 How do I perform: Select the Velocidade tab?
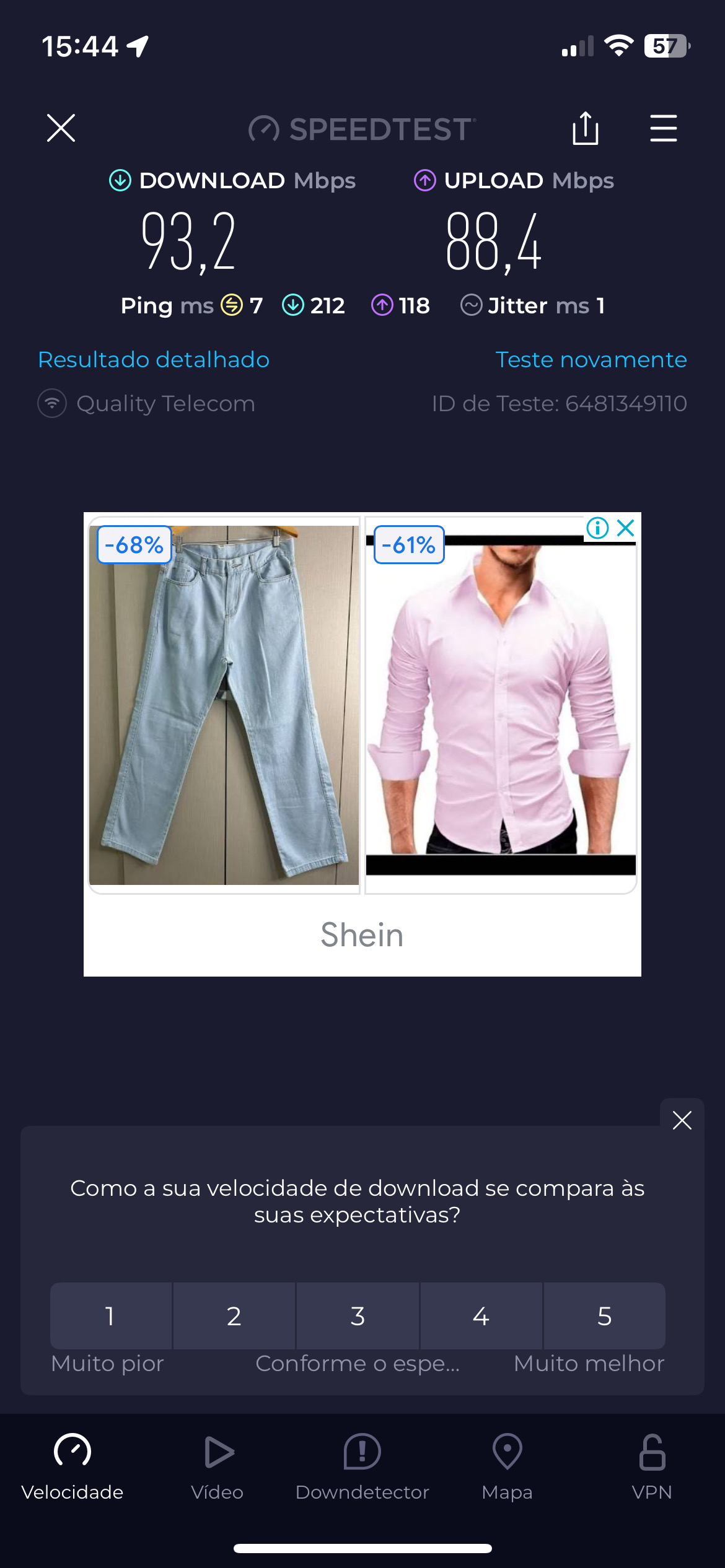72,1466
